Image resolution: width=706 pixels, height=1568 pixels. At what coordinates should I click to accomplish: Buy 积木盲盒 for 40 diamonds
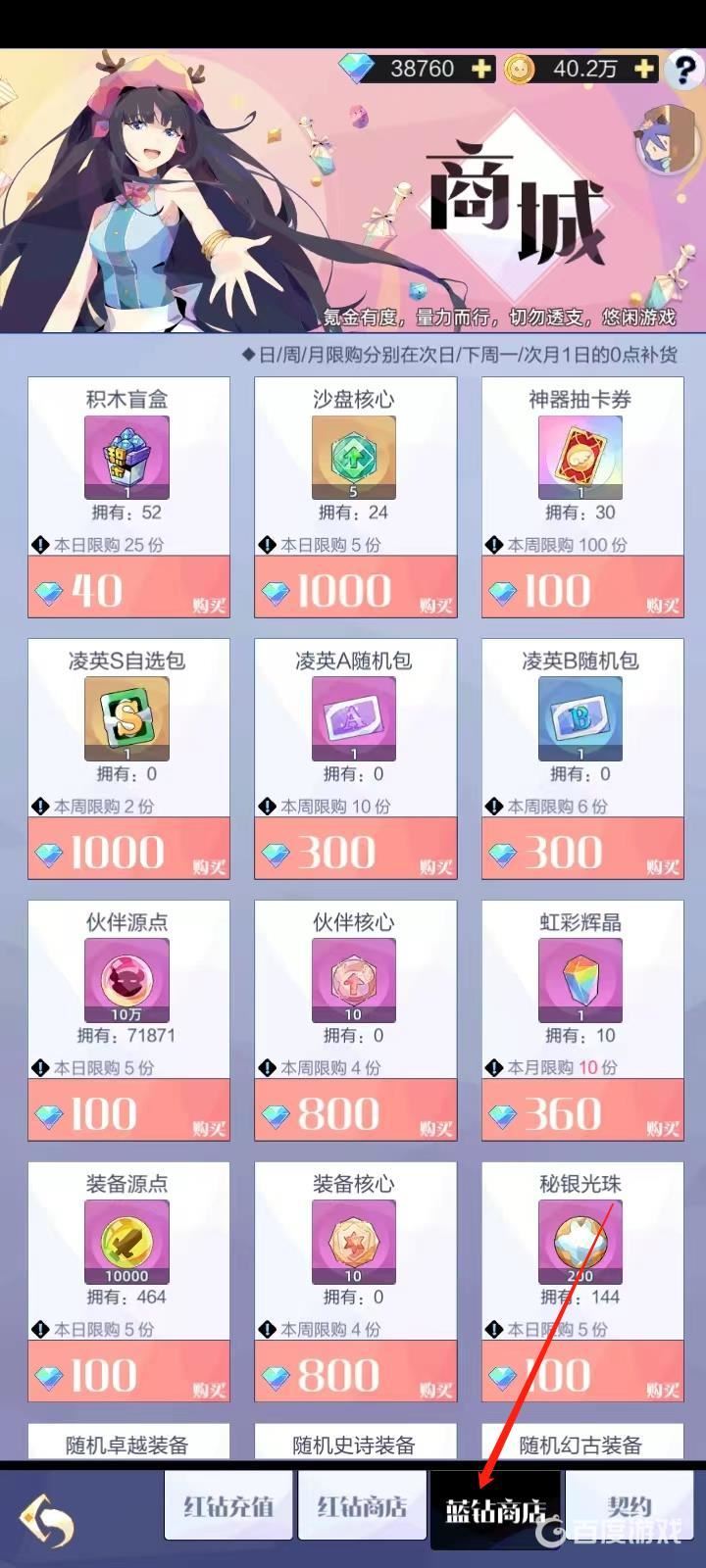128,588
